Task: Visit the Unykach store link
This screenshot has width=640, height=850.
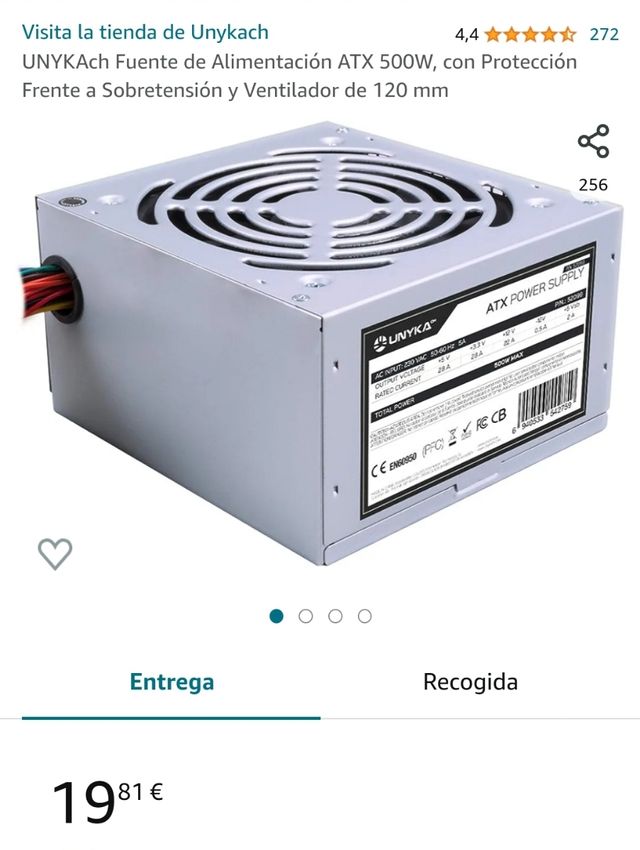Action: 145,32
